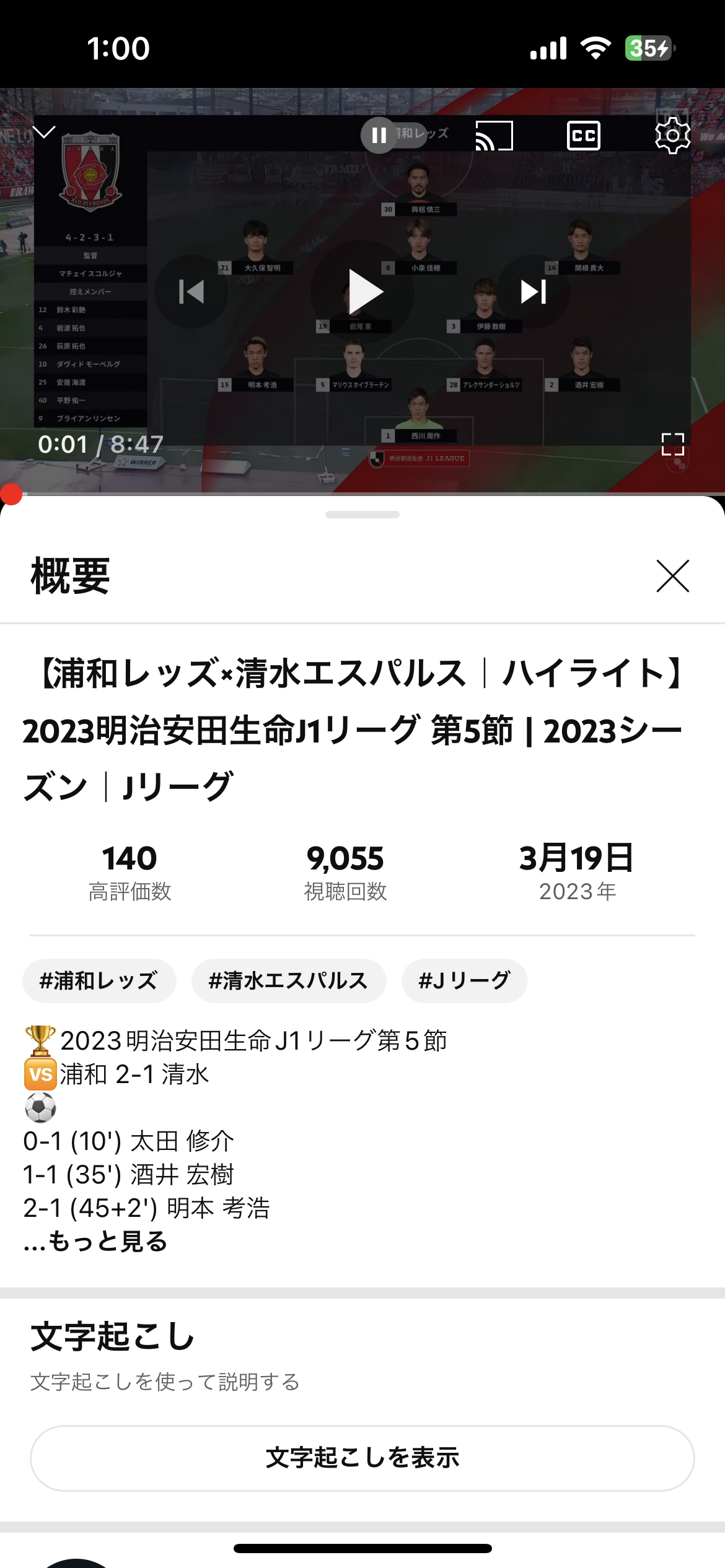Skip to the next video

(x=534, y=292)
